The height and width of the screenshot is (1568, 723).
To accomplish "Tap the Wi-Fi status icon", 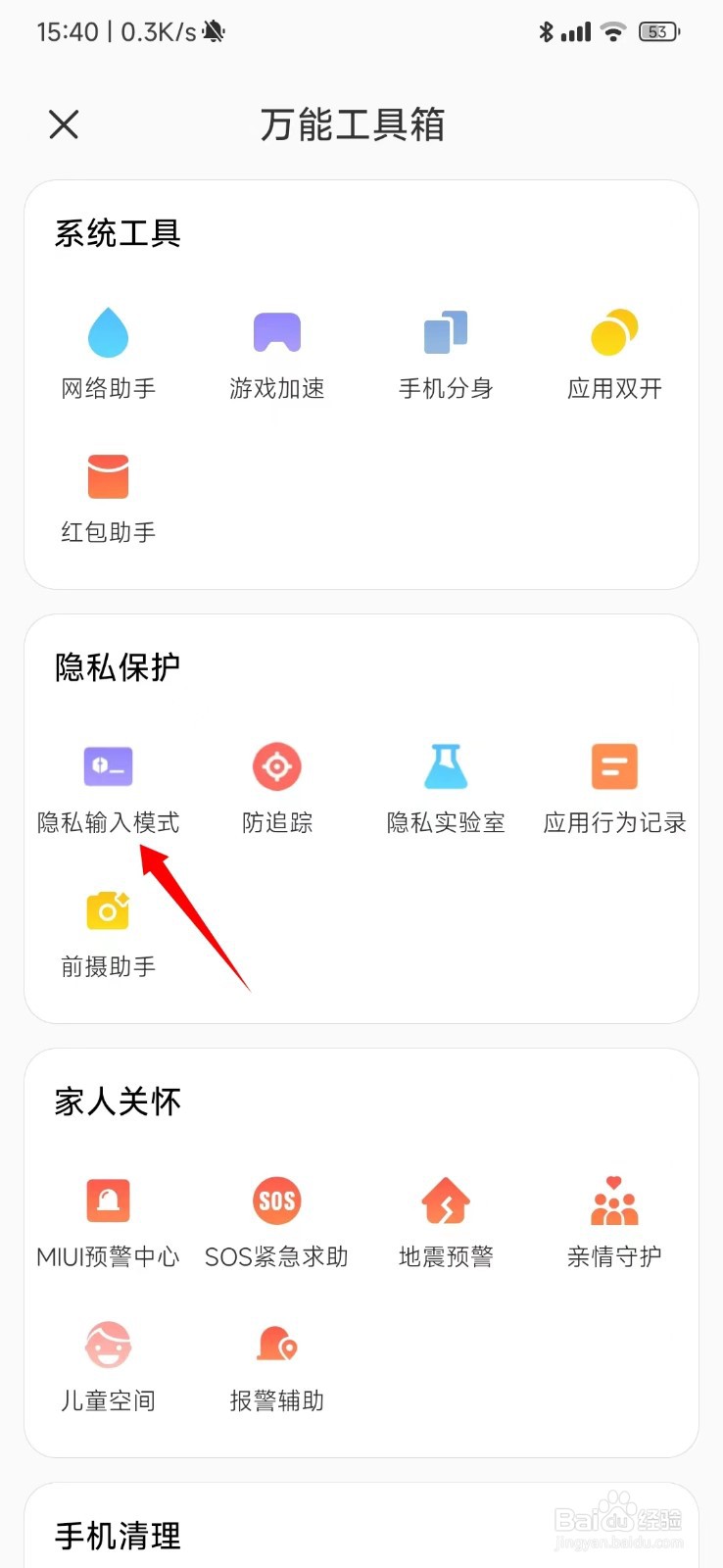I will [612, 30].
